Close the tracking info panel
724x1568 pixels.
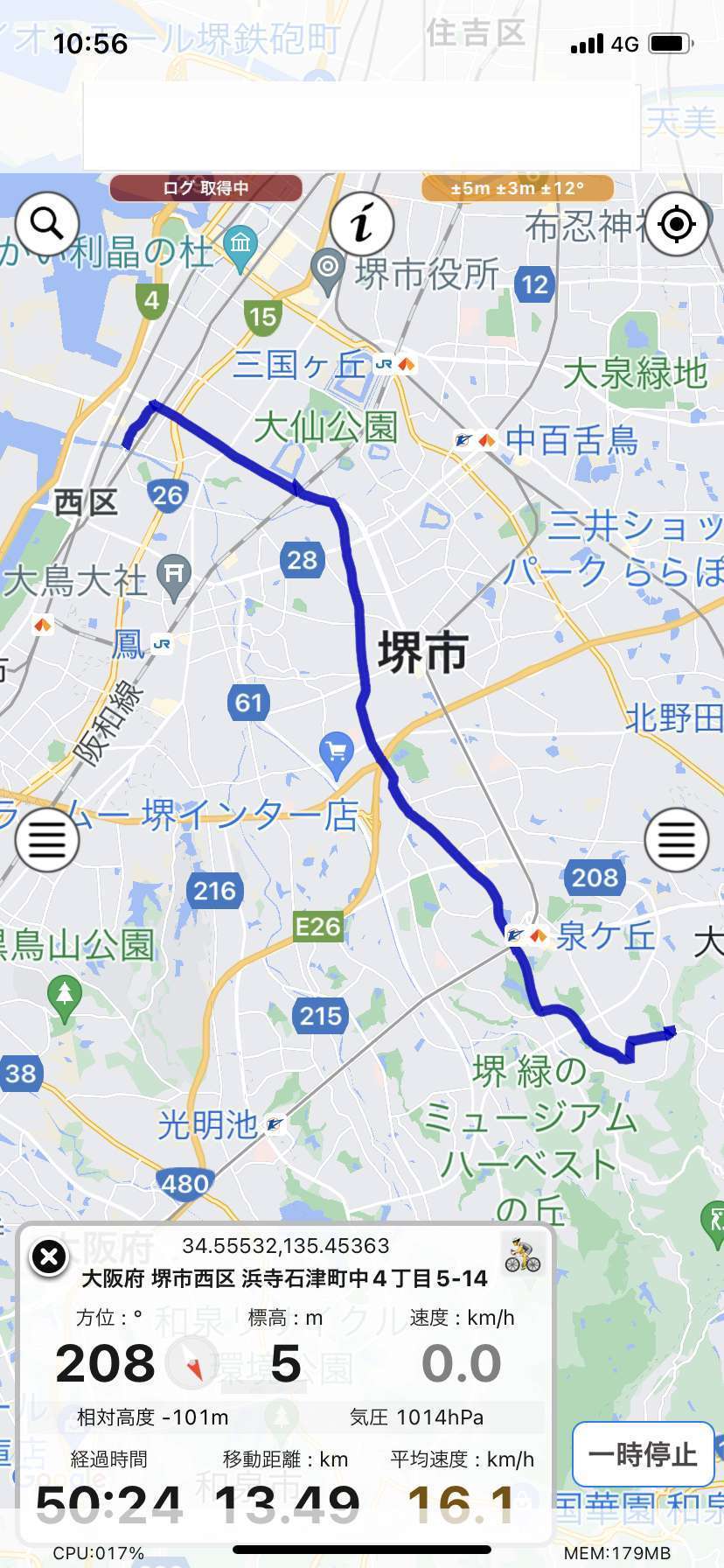(x=49, y=1257)
